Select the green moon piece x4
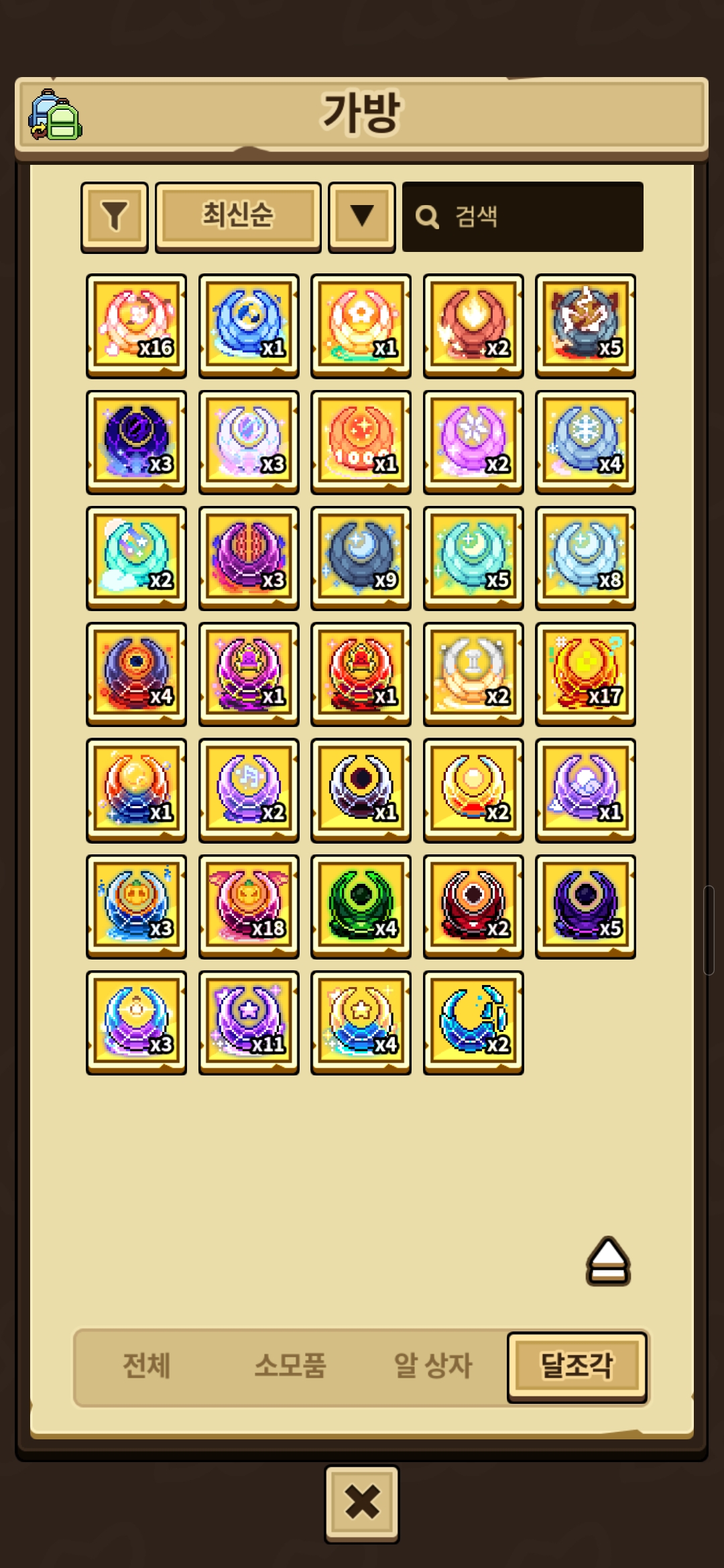This screenshot has height=1568, width=724. coord(361,907)
